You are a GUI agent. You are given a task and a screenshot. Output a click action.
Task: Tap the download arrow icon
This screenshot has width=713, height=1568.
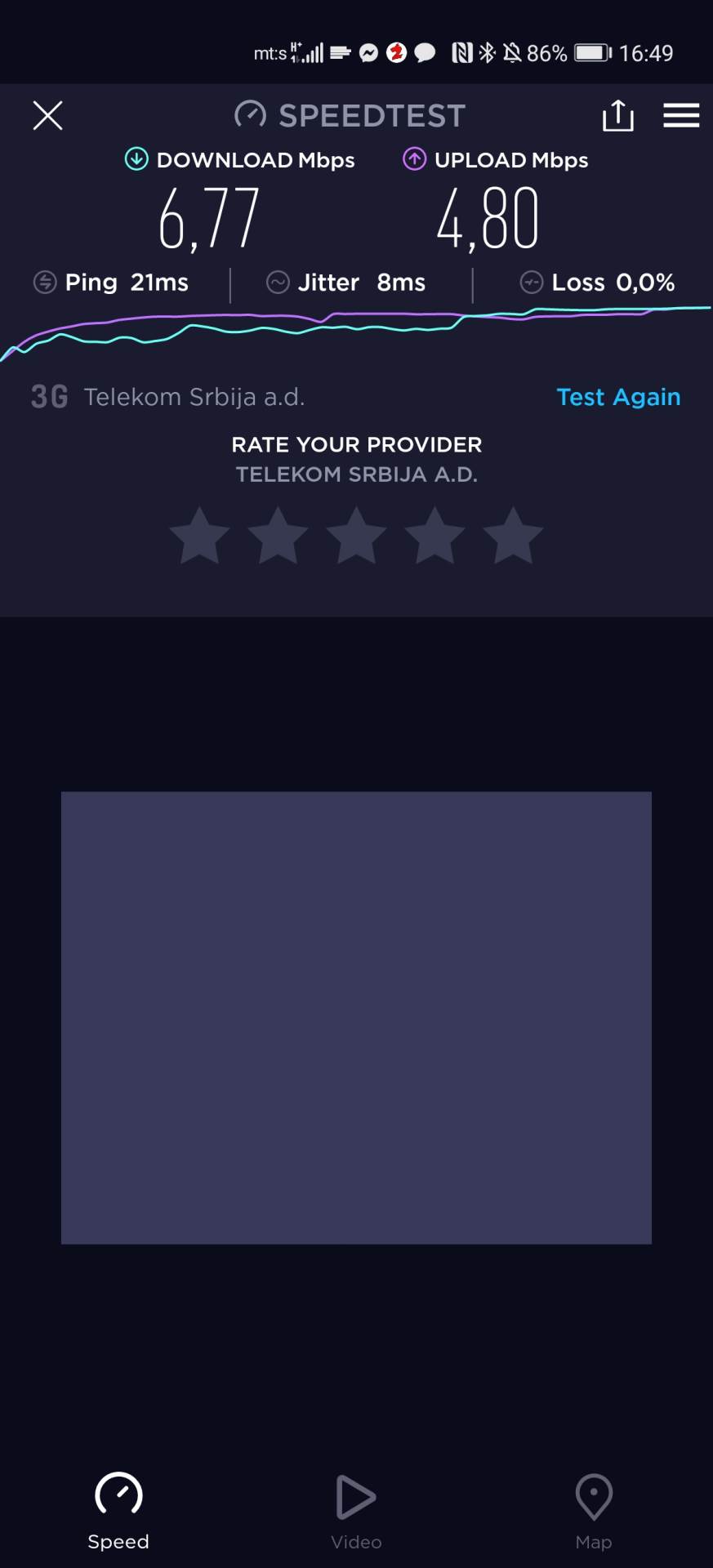[x=136, y=159]
